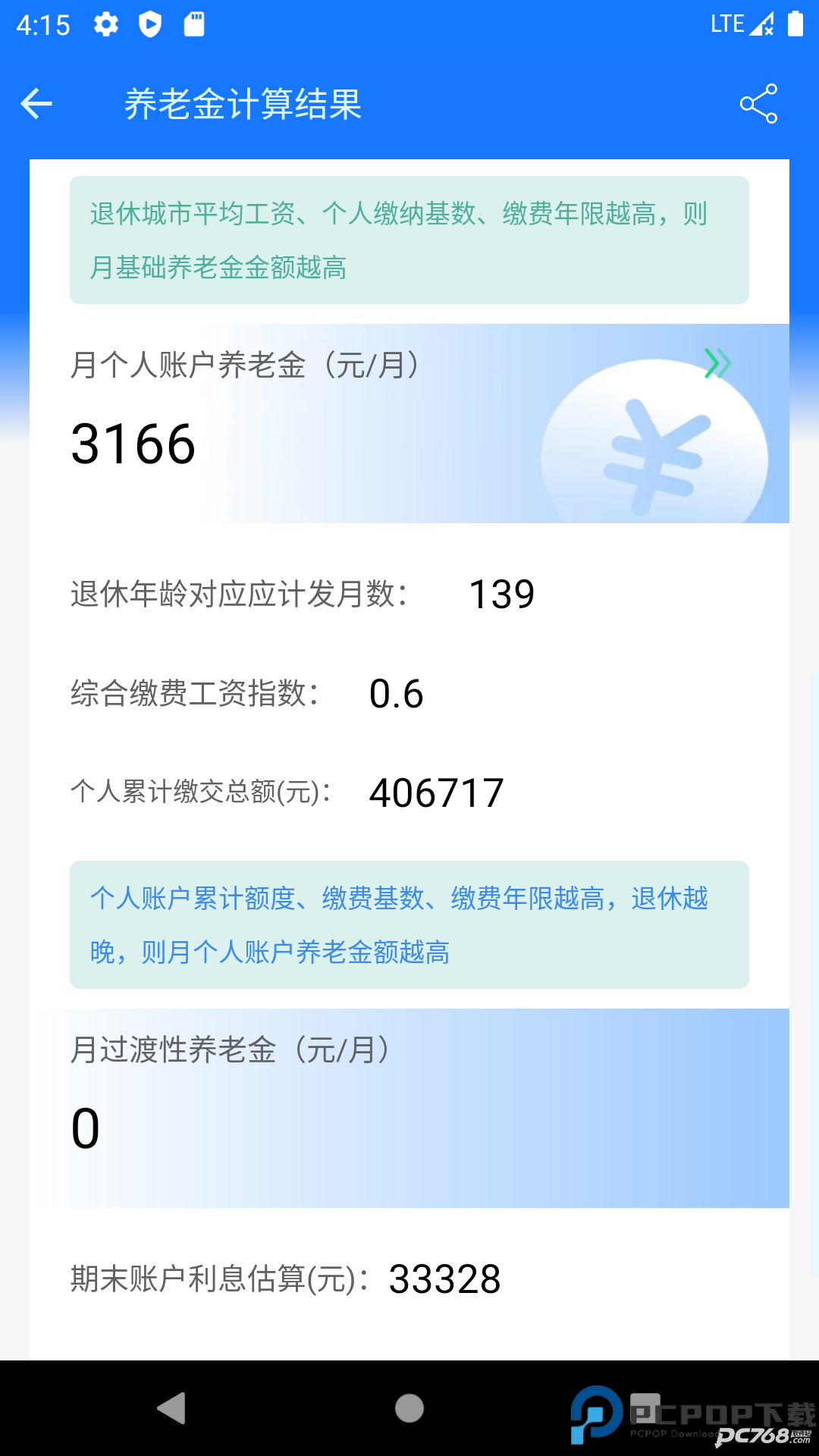
Task: Go back using the back arrow
Action: pos(36,104)
